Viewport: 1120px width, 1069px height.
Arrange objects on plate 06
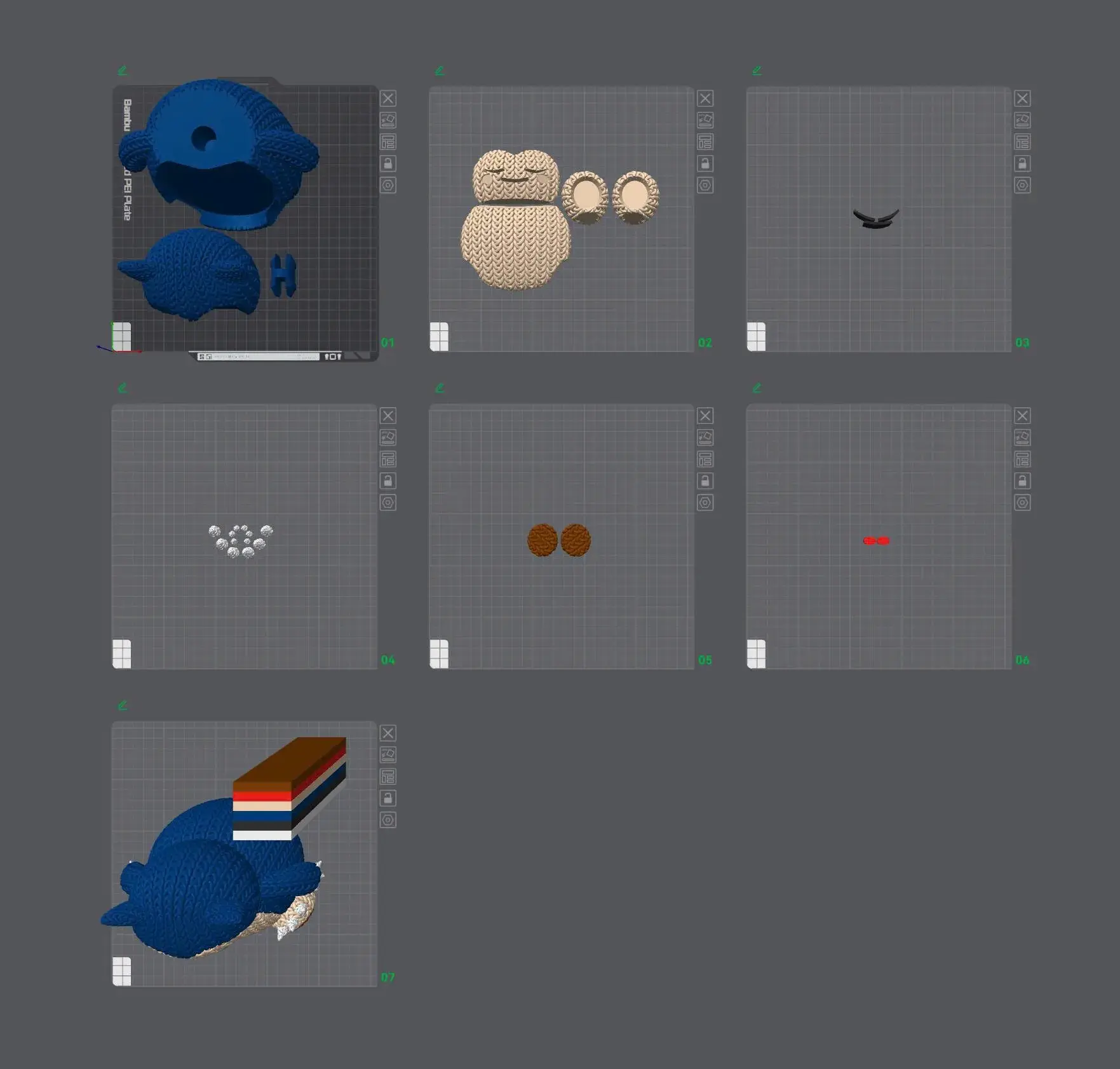tap(1022, 459)
